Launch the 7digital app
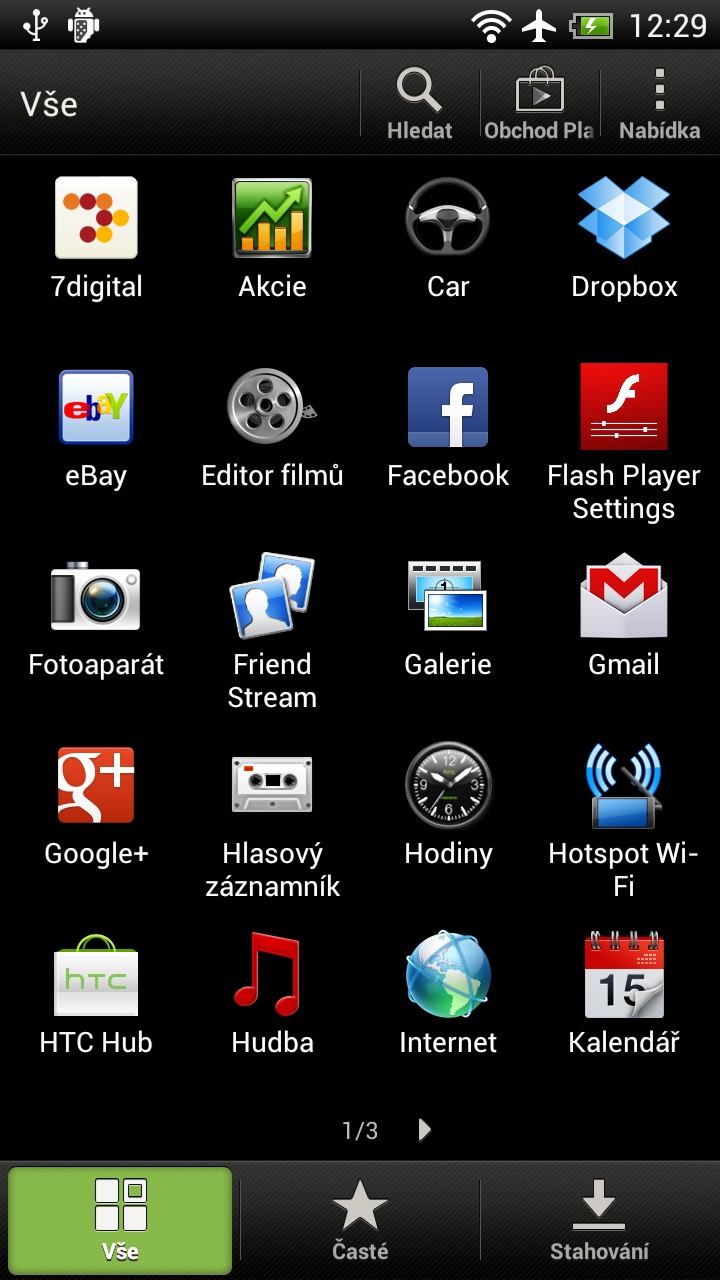 click(96, 238)
